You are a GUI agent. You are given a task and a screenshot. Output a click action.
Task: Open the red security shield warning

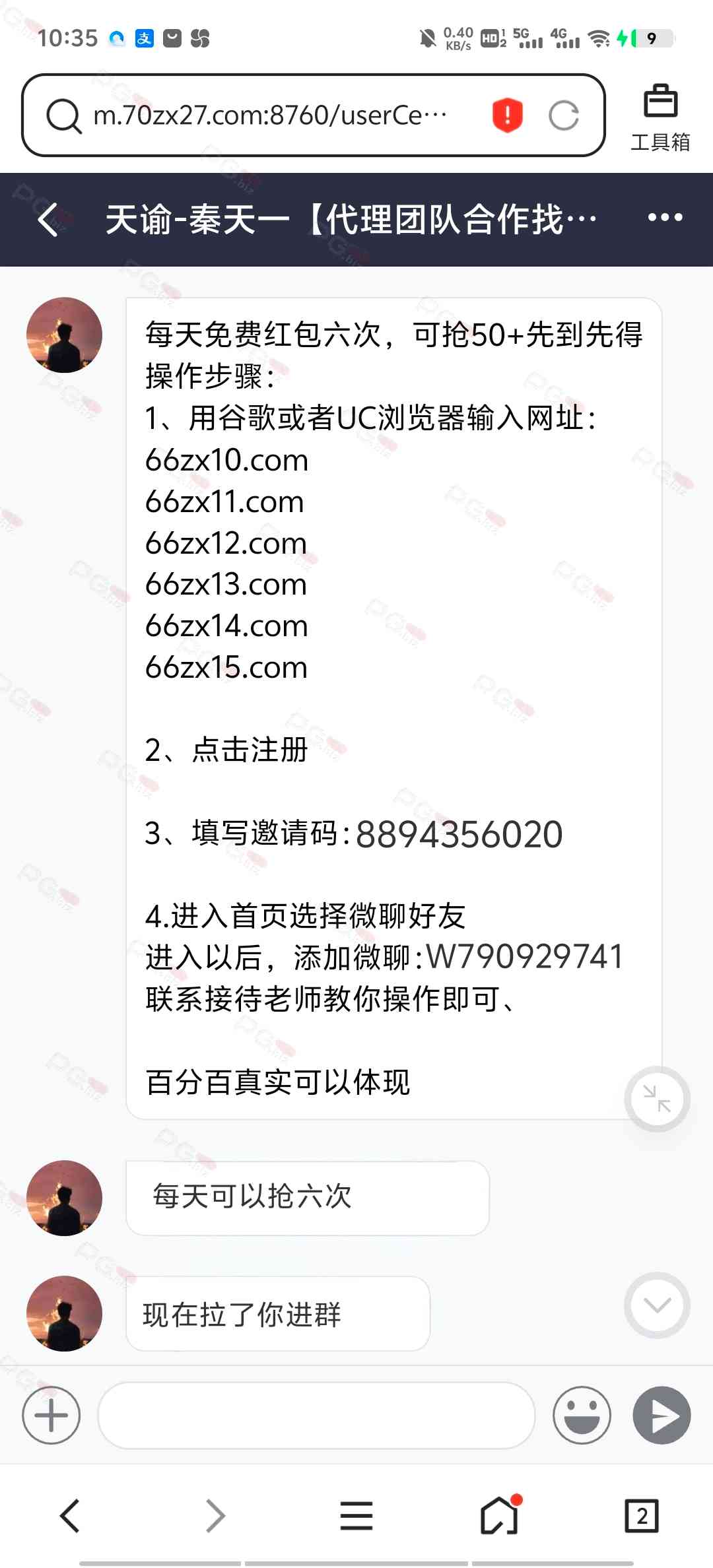click(x=507, y=115)
